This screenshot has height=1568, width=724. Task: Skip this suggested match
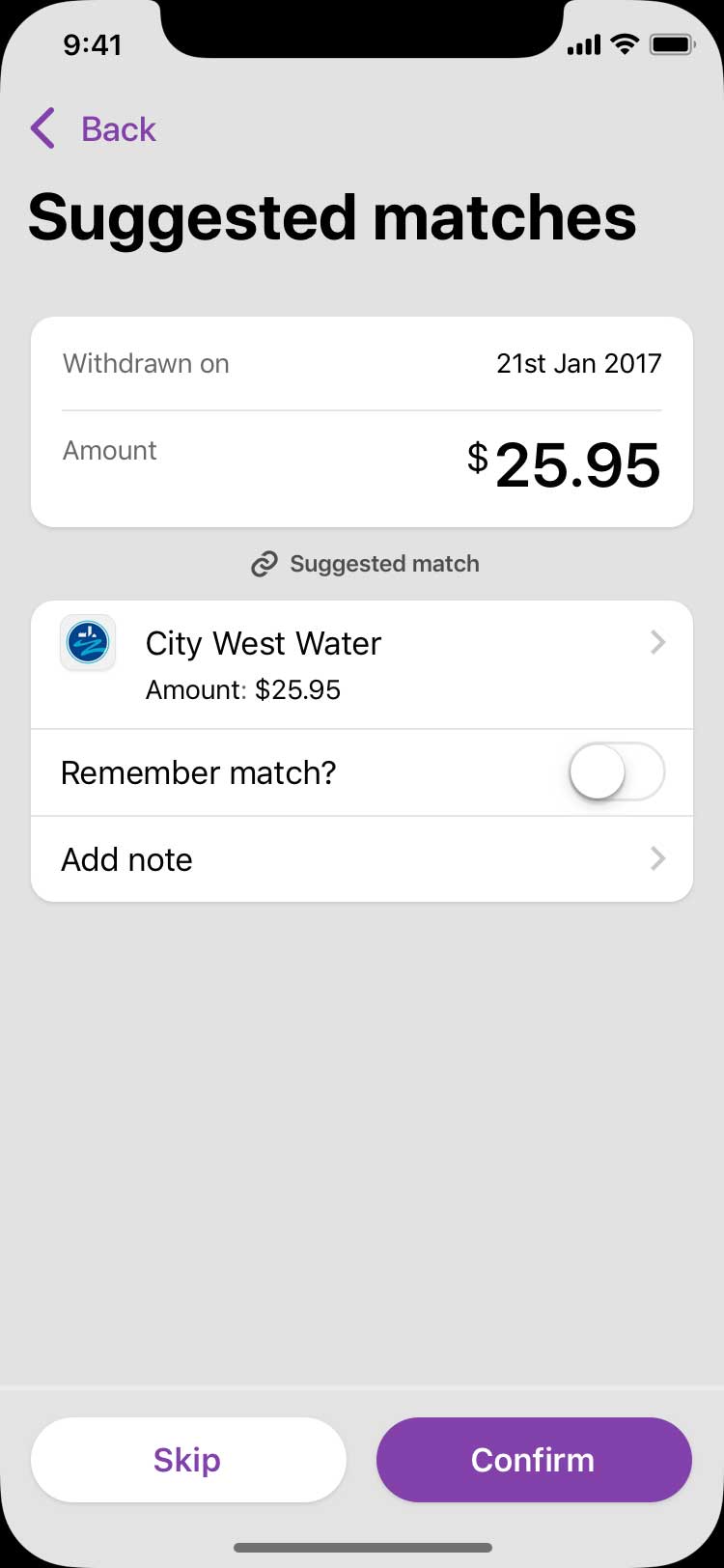[x=188, y=1460]
